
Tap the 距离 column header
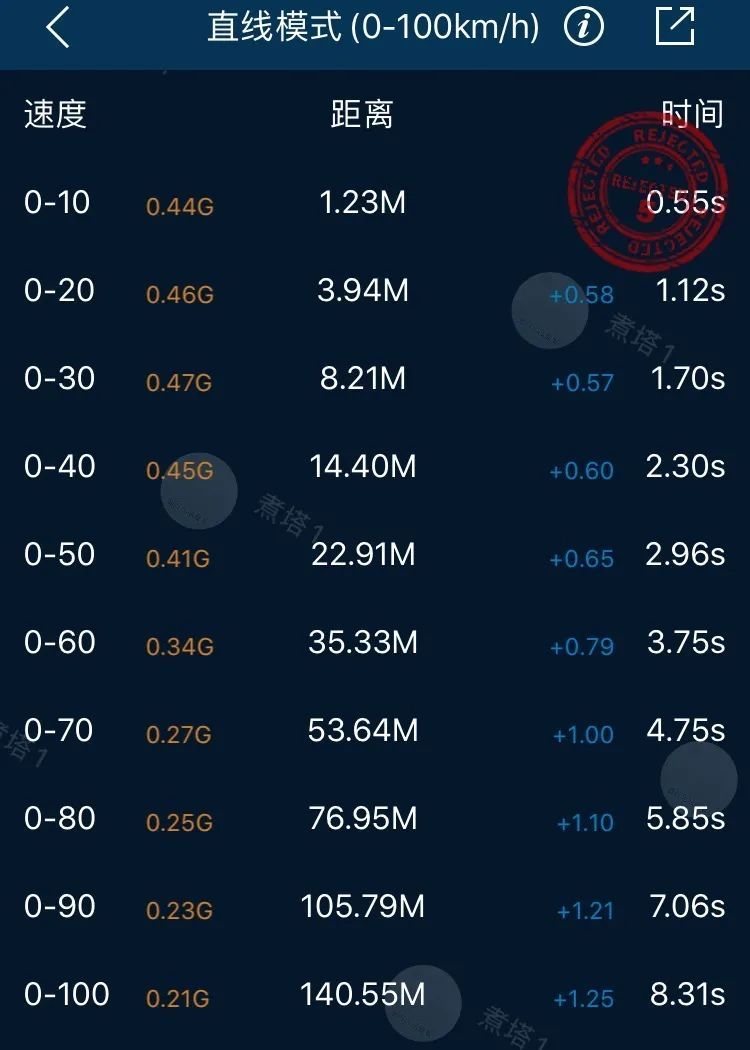(x=362, y=114)
